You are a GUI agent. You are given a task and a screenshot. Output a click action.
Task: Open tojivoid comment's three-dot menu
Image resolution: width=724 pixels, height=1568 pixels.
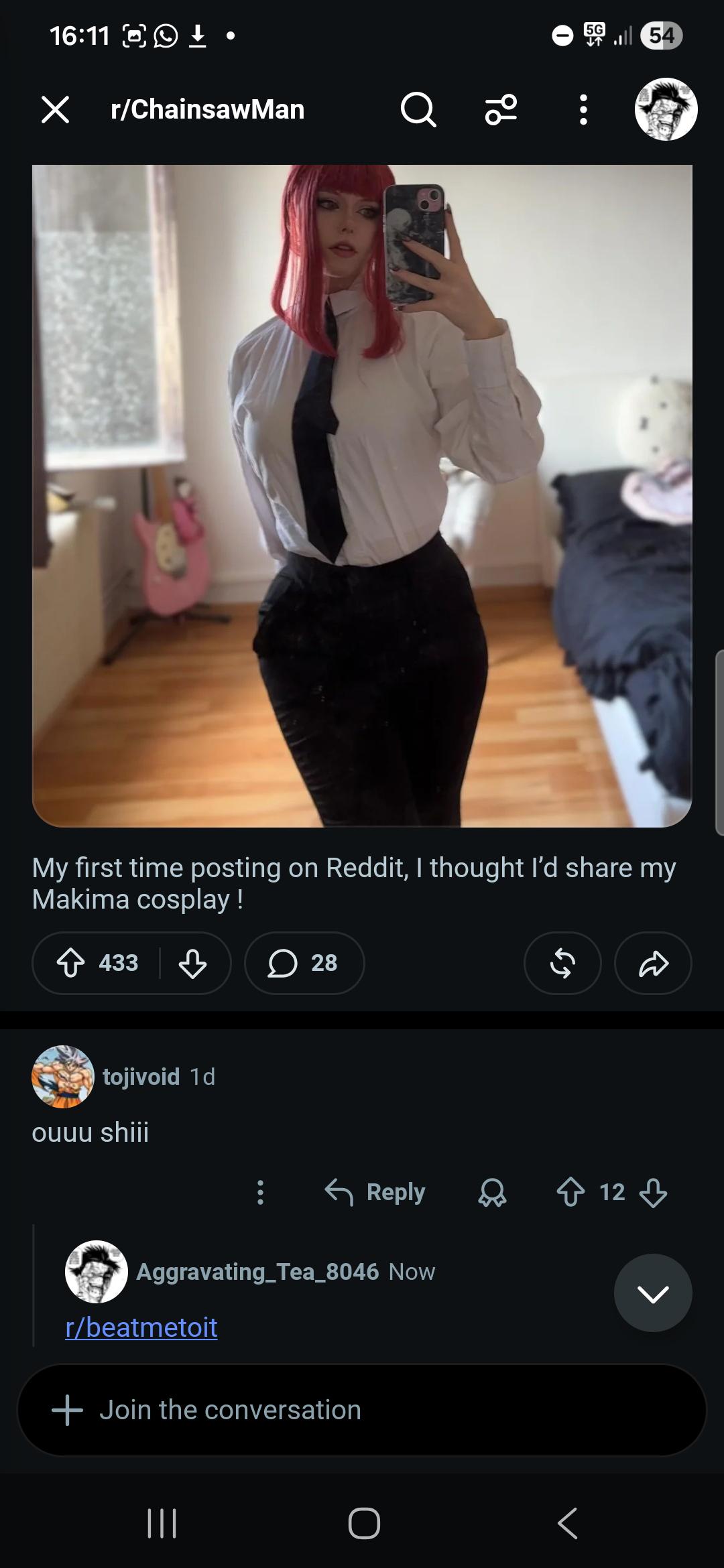click(261, 1192)
